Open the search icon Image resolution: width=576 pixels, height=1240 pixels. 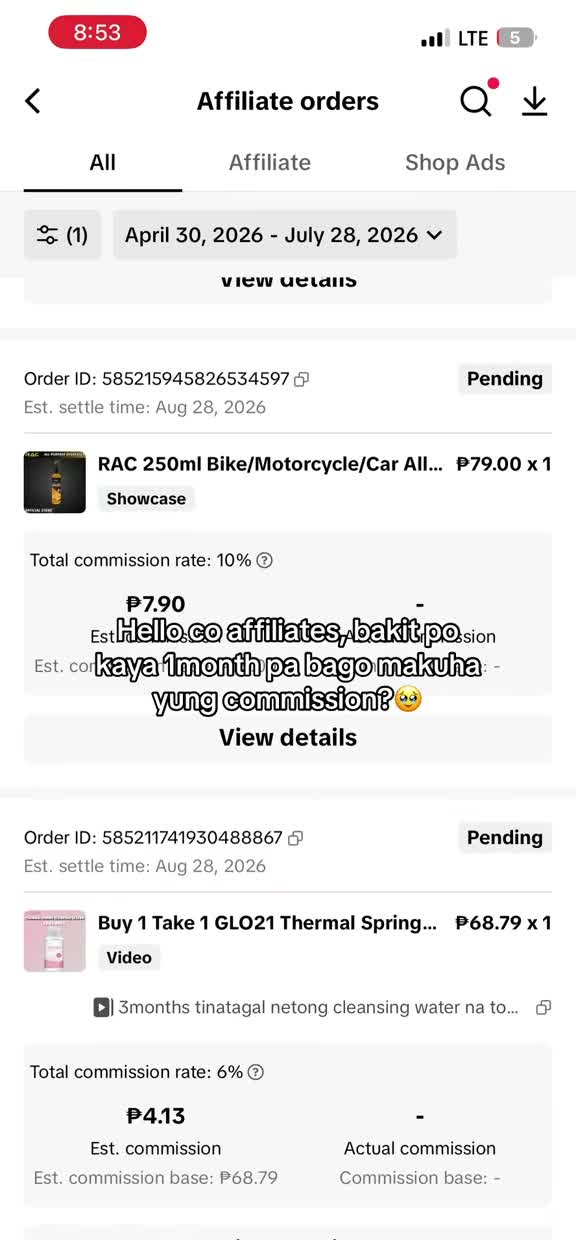click(x=476, y=100)
